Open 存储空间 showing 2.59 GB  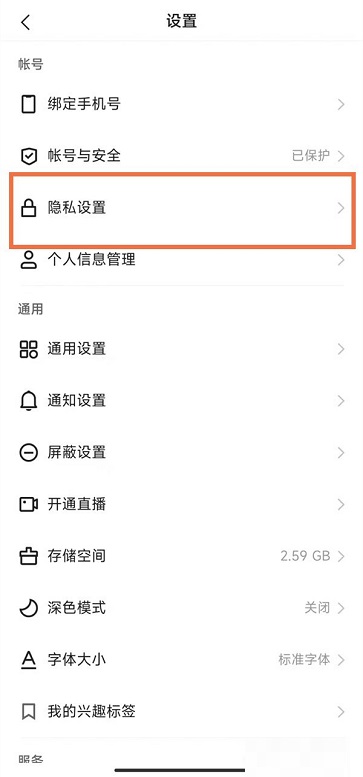click(x=181, y=556)
